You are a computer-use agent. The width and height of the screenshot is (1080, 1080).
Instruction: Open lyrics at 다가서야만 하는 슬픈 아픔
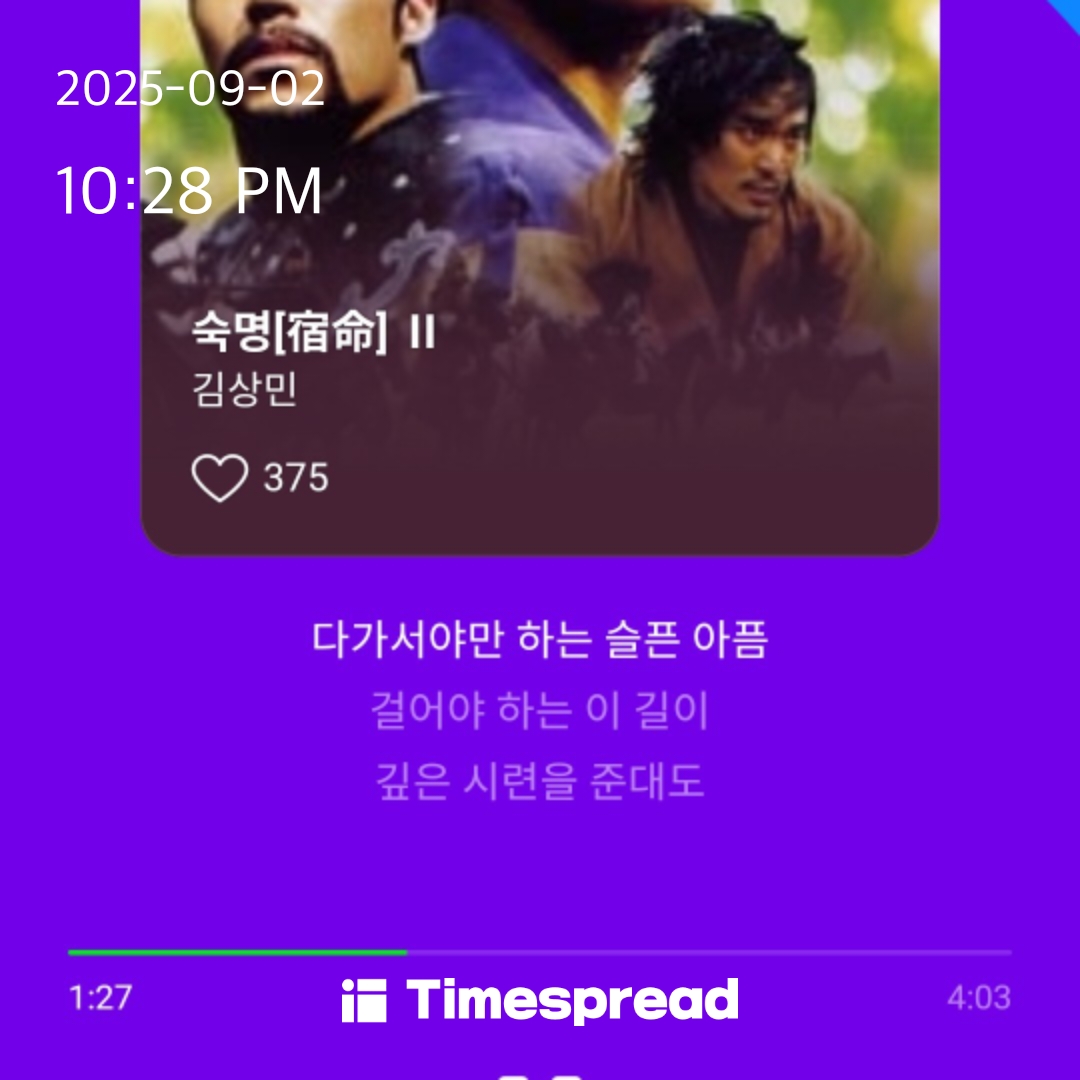click(x=540, y=640)
